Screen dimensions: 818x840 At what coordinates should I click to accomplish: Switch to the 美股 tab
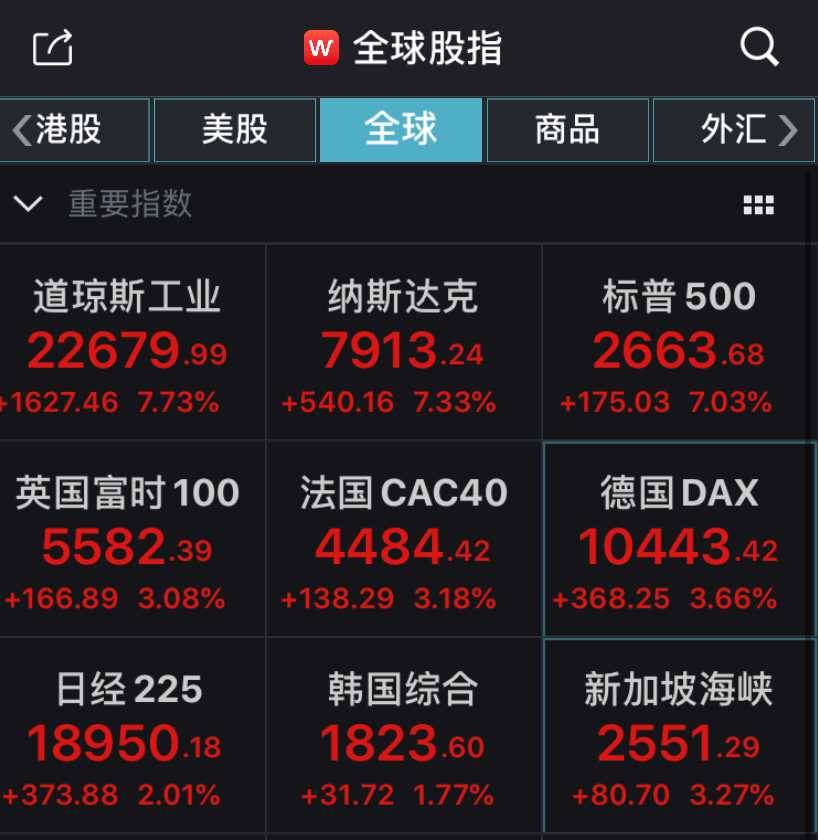pyautogui.click(x=235, y=130)
